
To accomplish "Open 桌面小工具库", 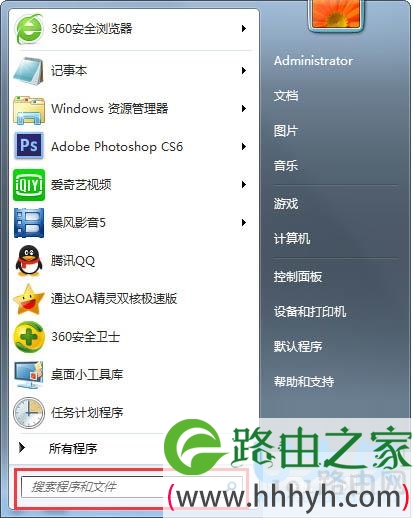I will [132, 375].
